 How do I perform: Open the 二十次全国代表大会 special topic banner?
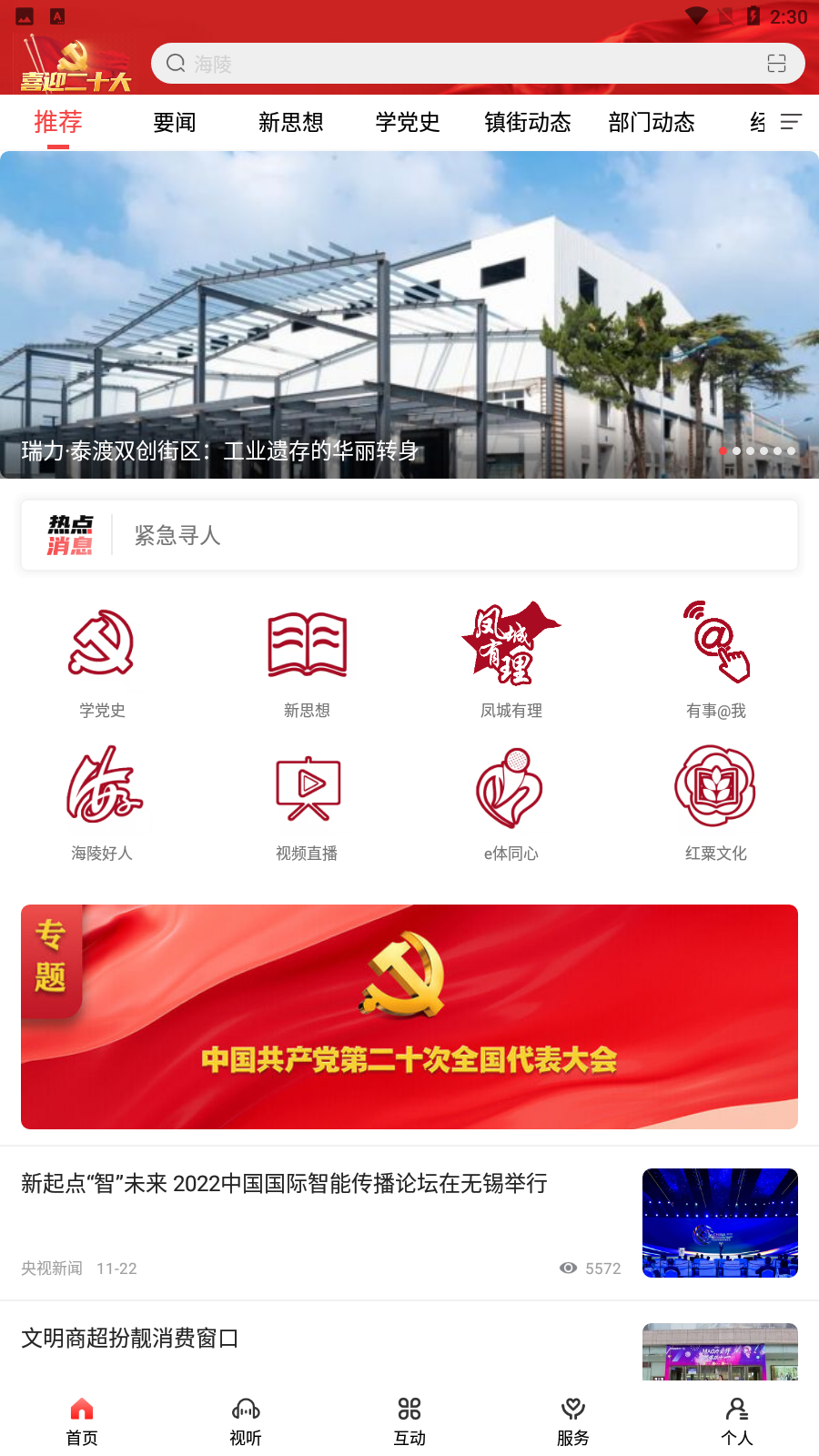coord(409,1016)
